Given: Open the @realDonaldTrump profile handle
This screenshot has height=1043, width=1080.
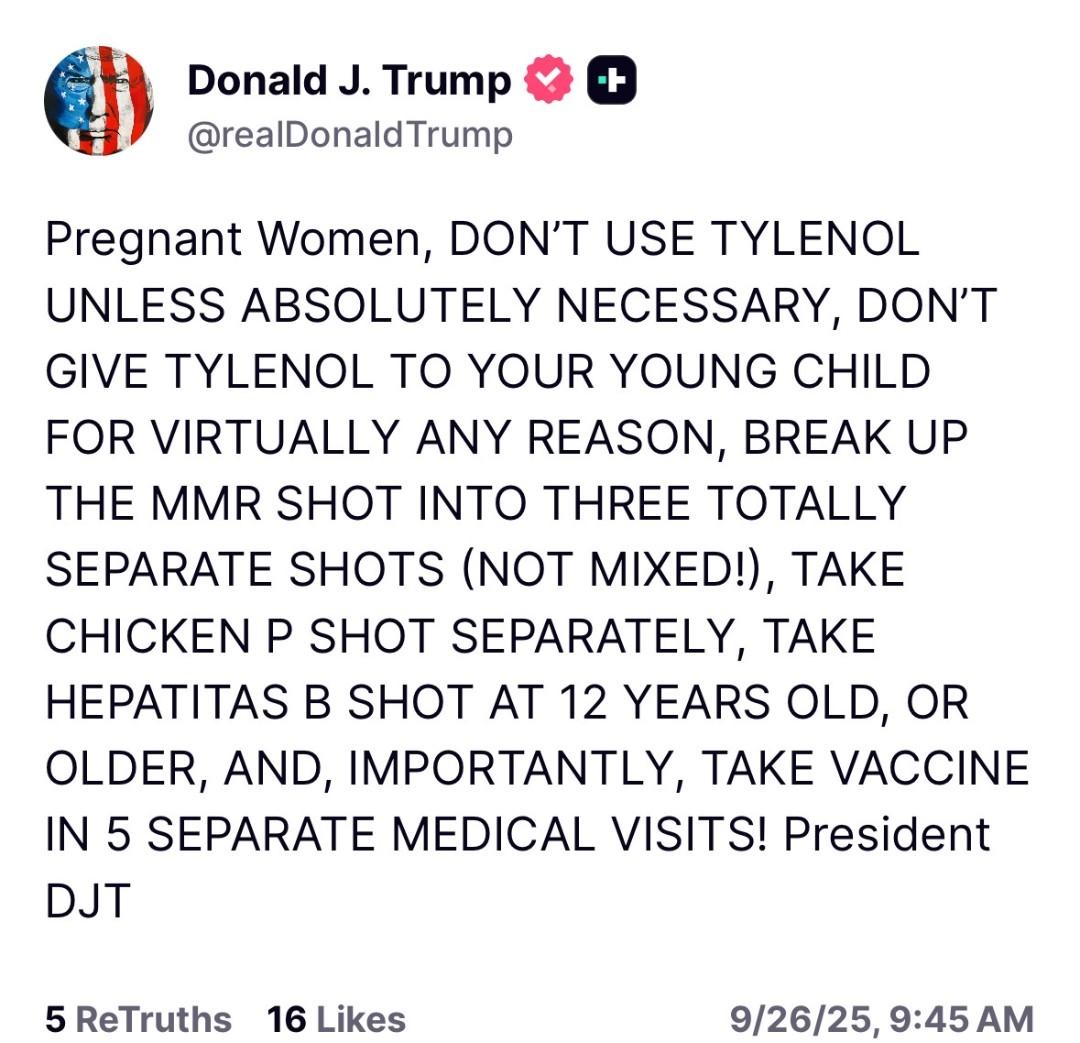Looking at the screenshot, I should [x=349, y=134].
